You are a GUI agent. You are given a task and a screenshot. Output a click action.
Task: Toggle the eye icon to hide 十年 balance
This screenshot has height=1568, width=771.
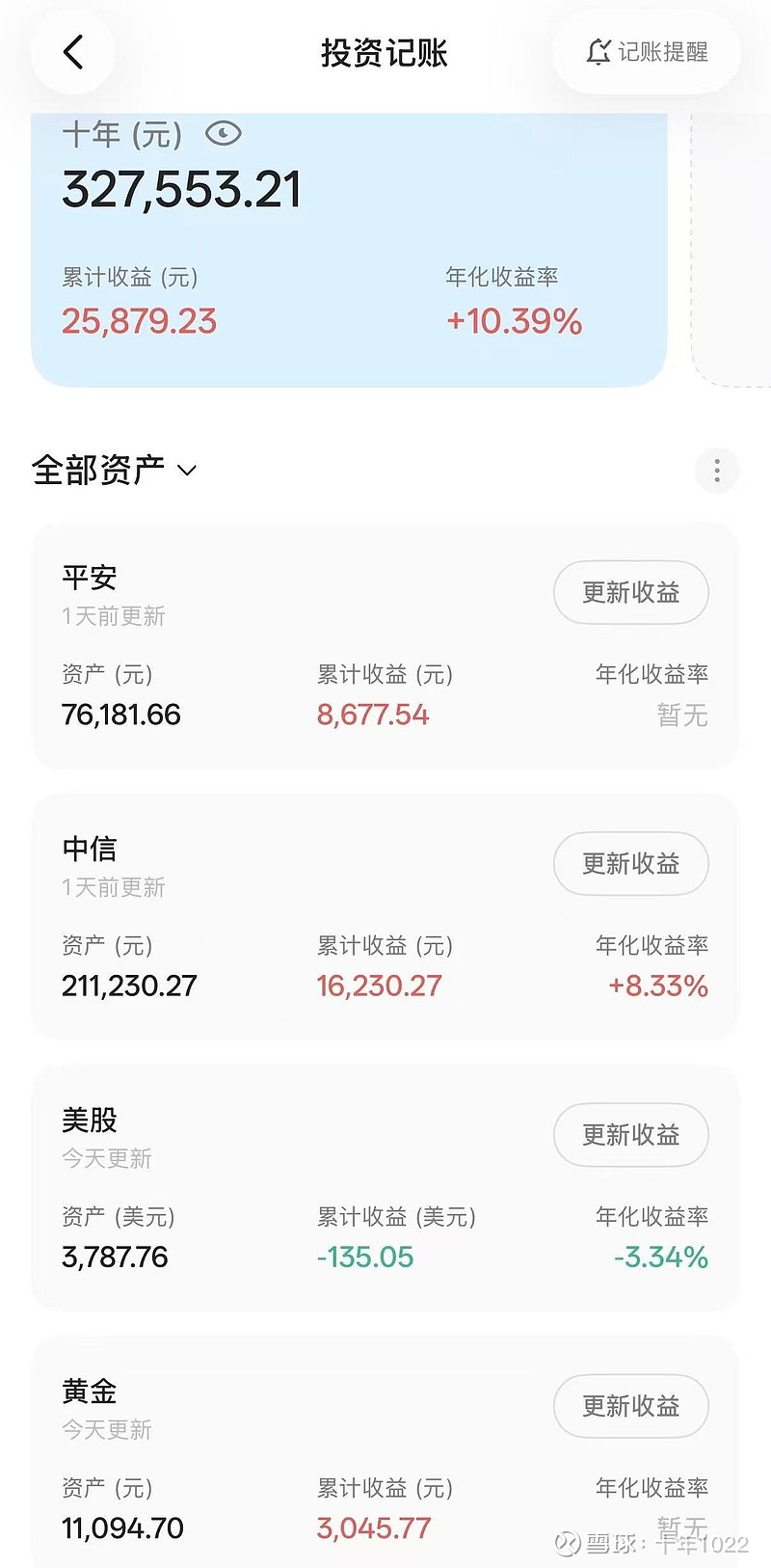[224, 134]
